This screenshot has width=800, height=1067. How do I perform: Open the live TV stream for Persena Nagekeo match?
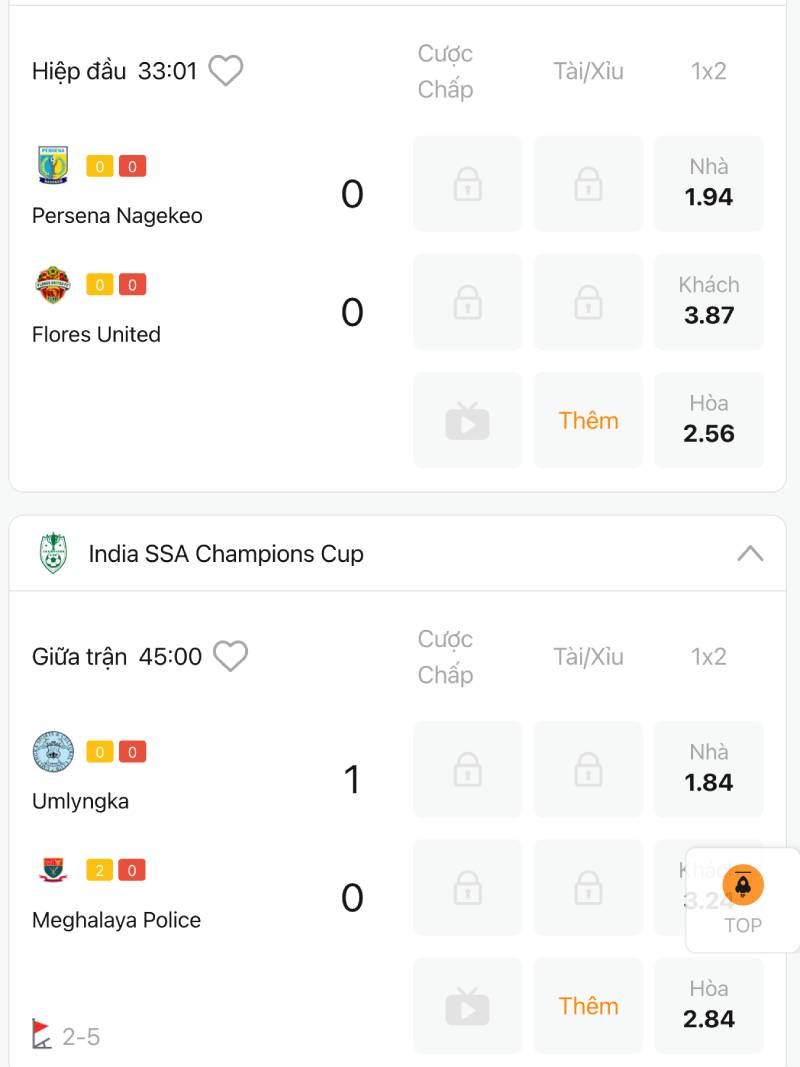(467, 420)
